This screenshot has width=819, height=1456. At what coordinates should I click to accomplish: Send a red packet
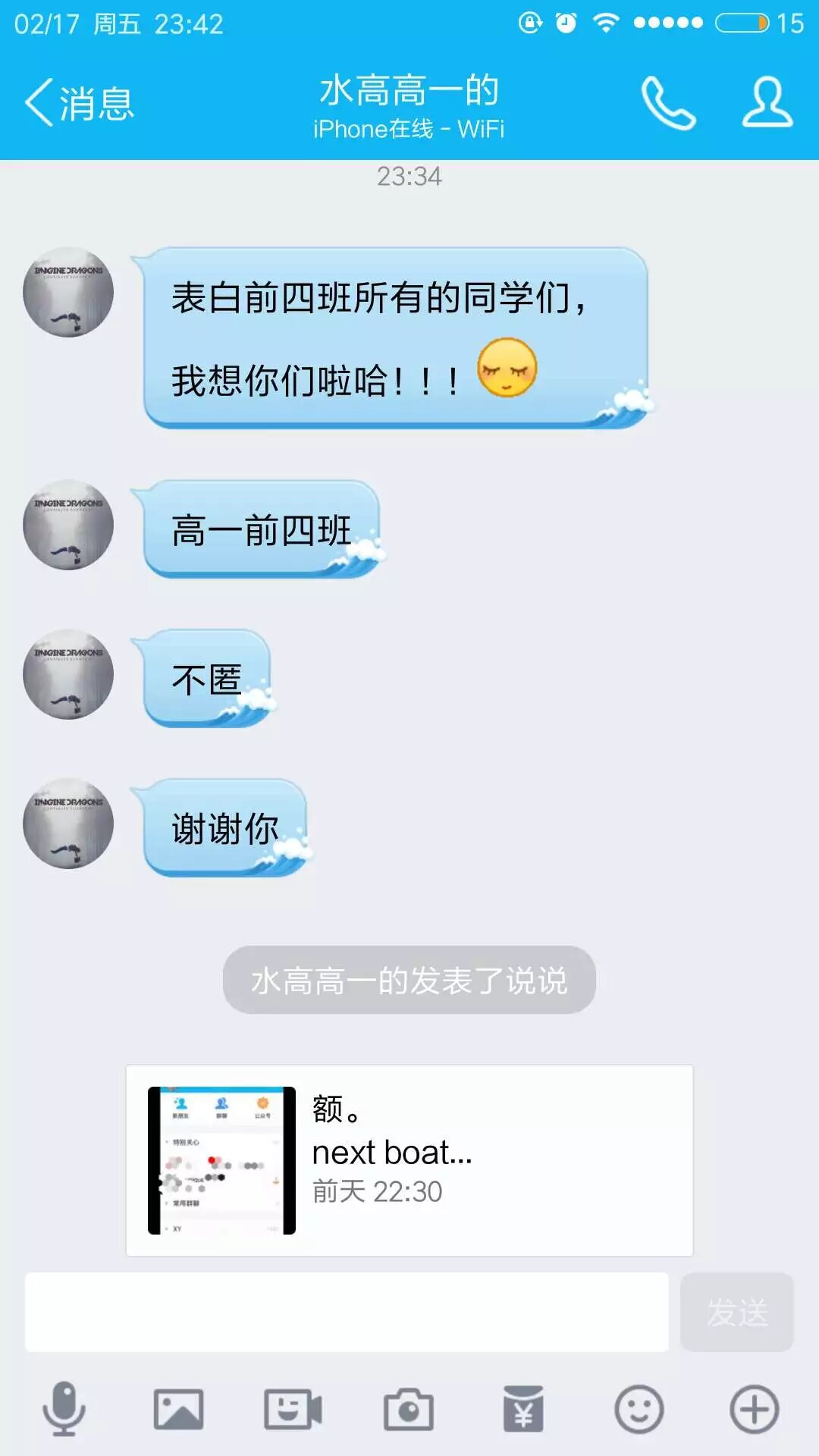pyautogui.click(x=523, y=1409)
